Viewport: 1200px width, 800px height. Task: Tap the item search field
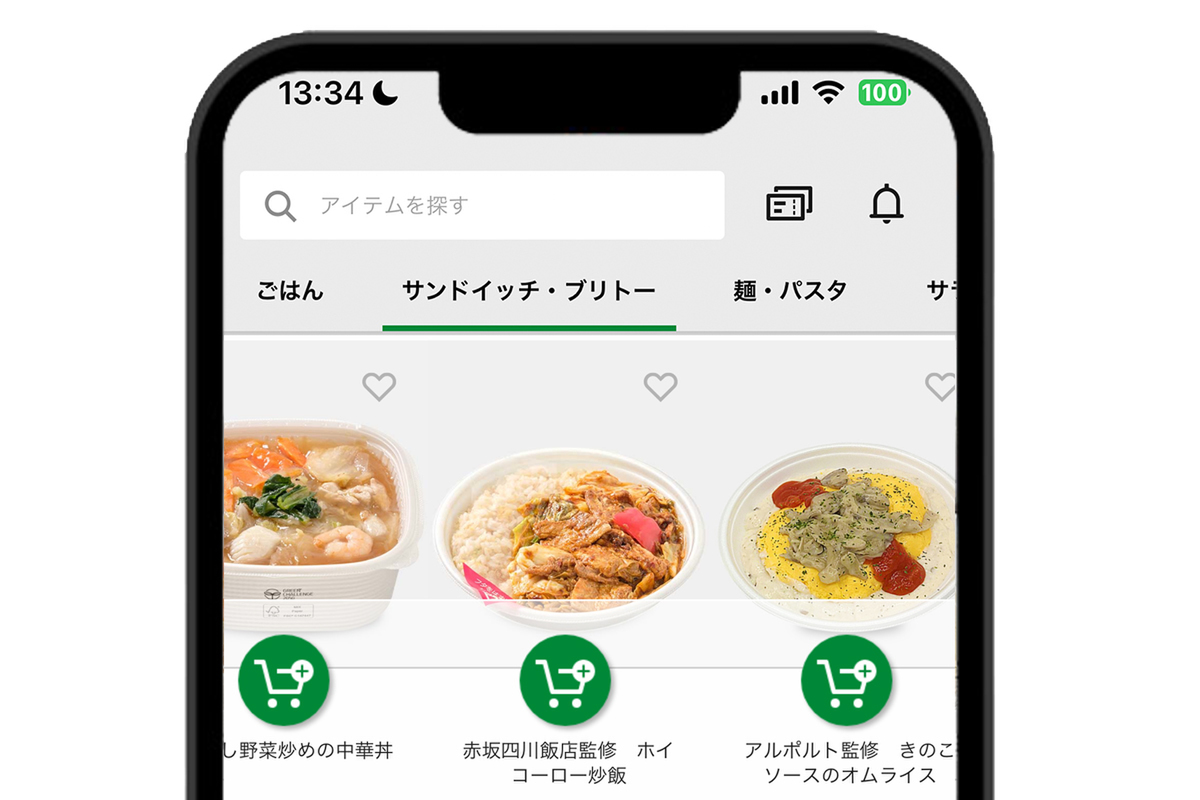coord(481,205)
